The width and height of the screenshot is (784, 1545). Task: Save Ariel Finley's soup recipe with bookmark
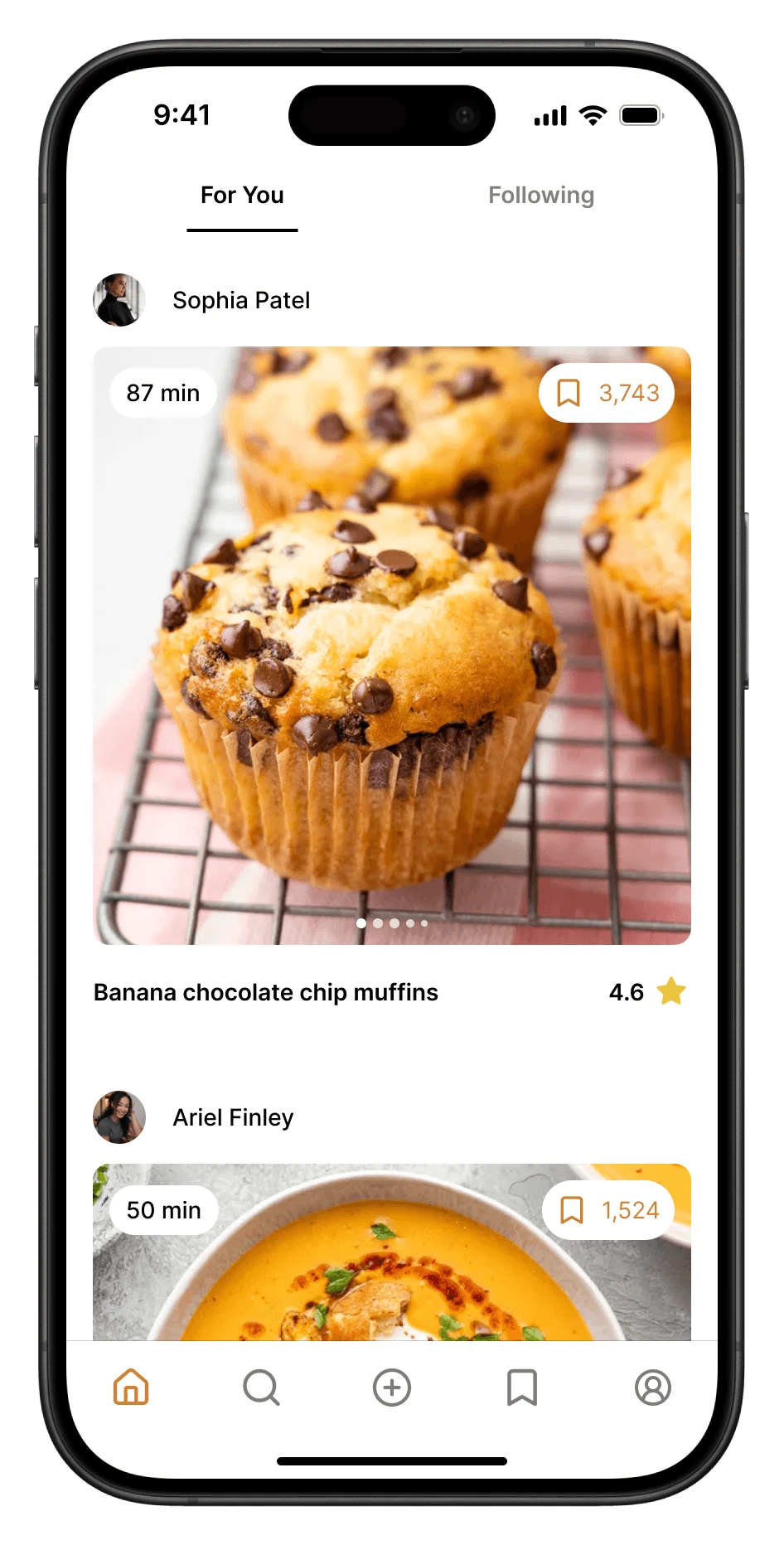(x=608, y=1210)
